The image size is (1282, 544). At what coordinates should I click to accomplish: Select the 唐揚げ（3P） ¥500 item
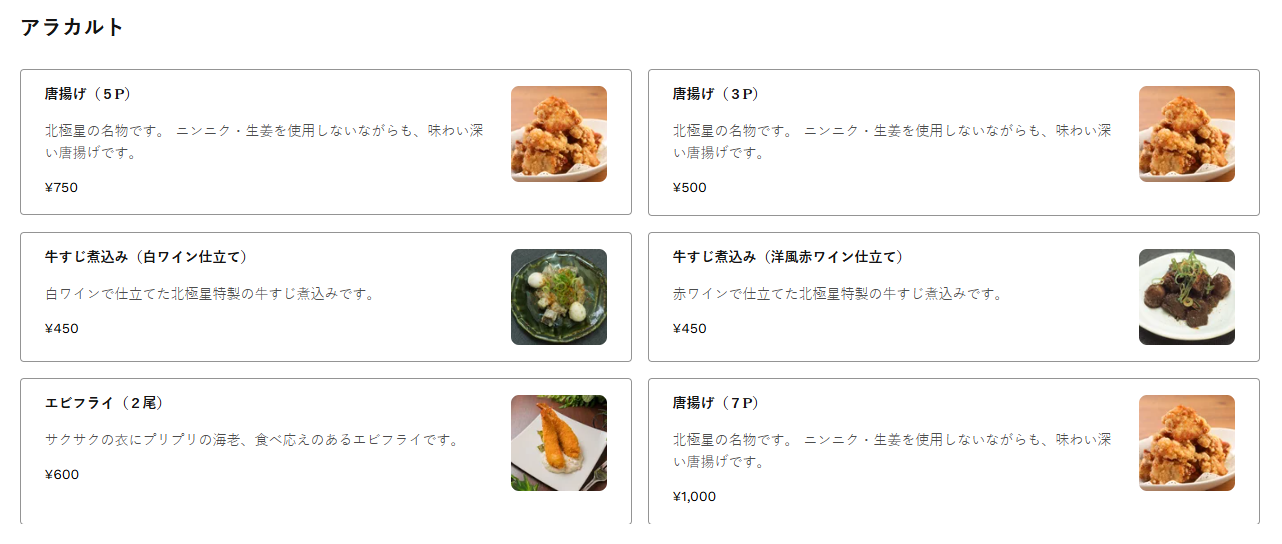coord(953,142)
